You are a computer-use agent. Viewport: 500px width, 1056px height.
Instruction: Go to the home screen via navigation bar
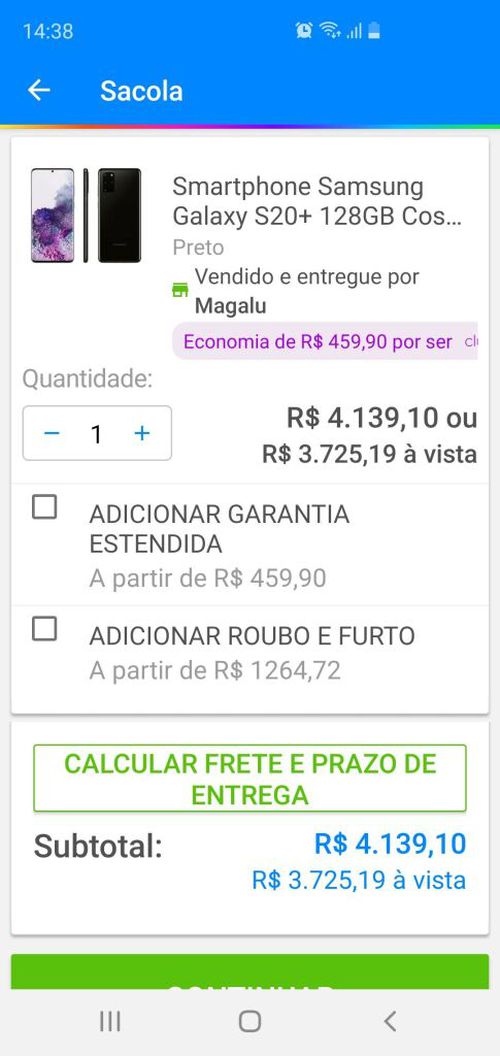[x=250, y=1021]
